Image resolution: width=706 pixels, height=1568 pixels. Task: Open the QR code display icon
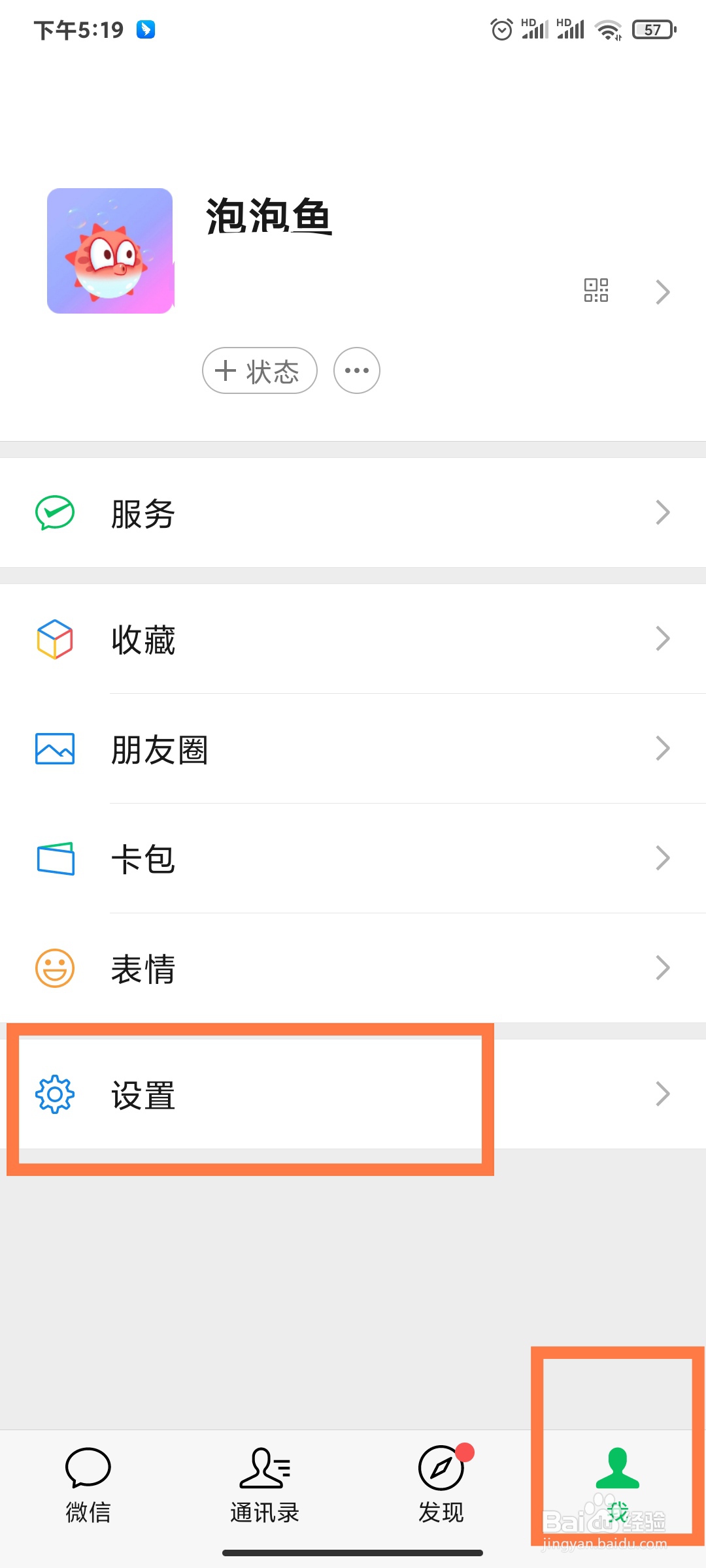click(x=597, y=291)
